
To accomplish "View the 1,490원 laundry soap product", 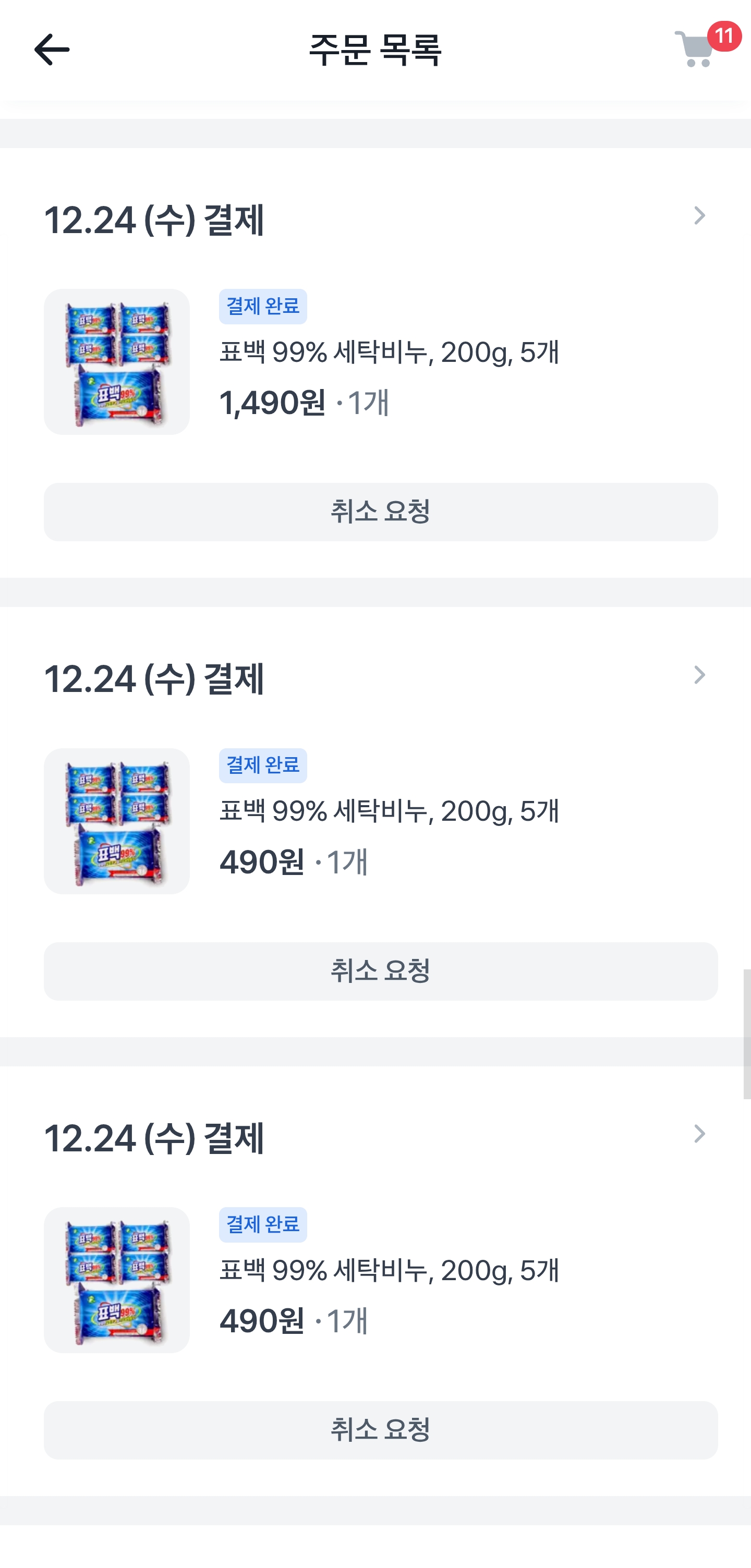I will [x=117, y=362].
